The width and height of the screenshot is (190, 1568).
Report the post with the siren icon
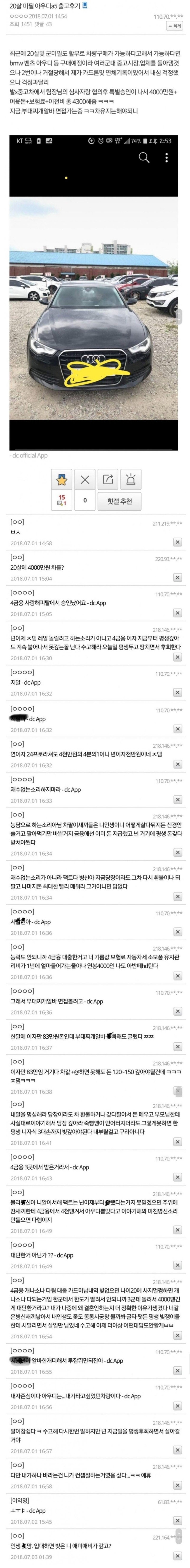click(x=131, y=480)
